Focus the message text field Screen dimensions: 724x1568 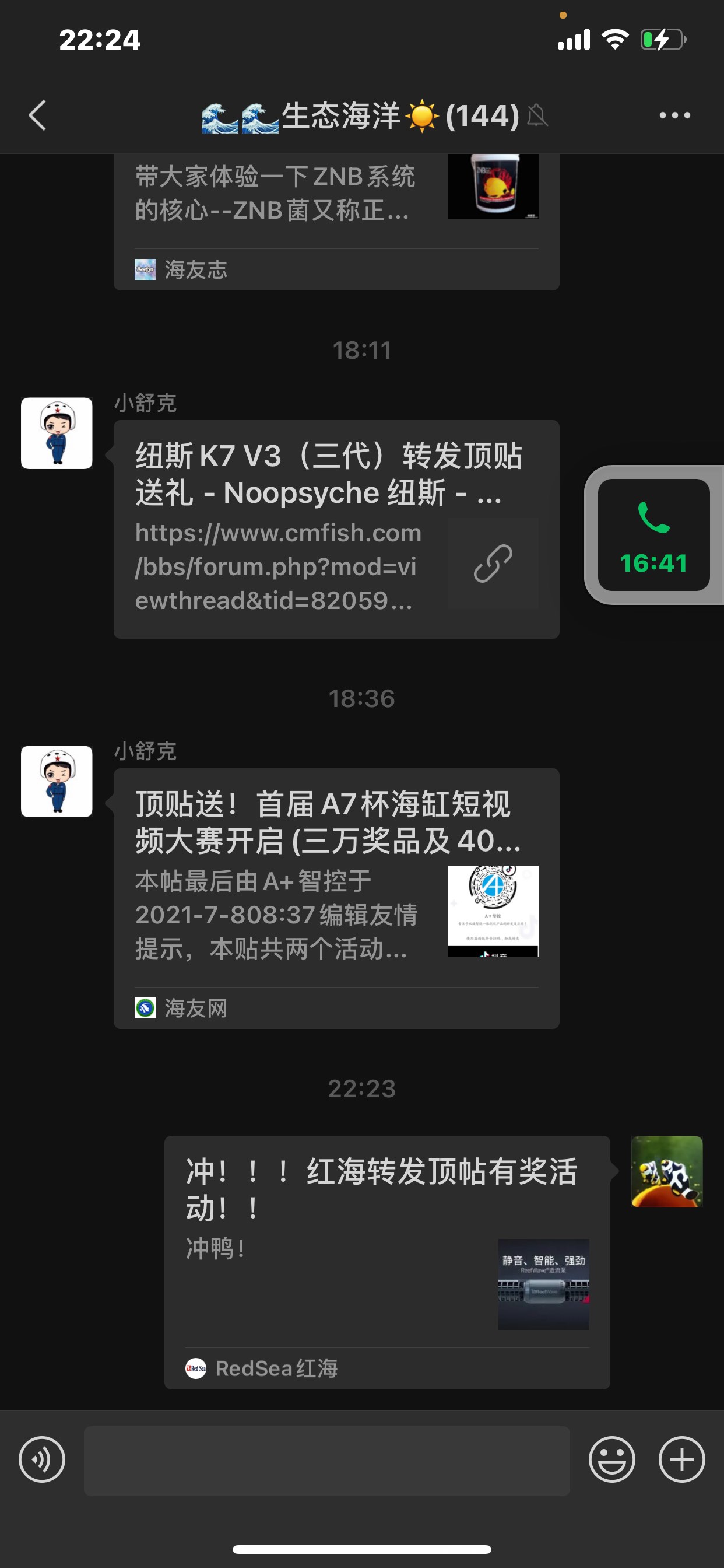[326, 1460]
